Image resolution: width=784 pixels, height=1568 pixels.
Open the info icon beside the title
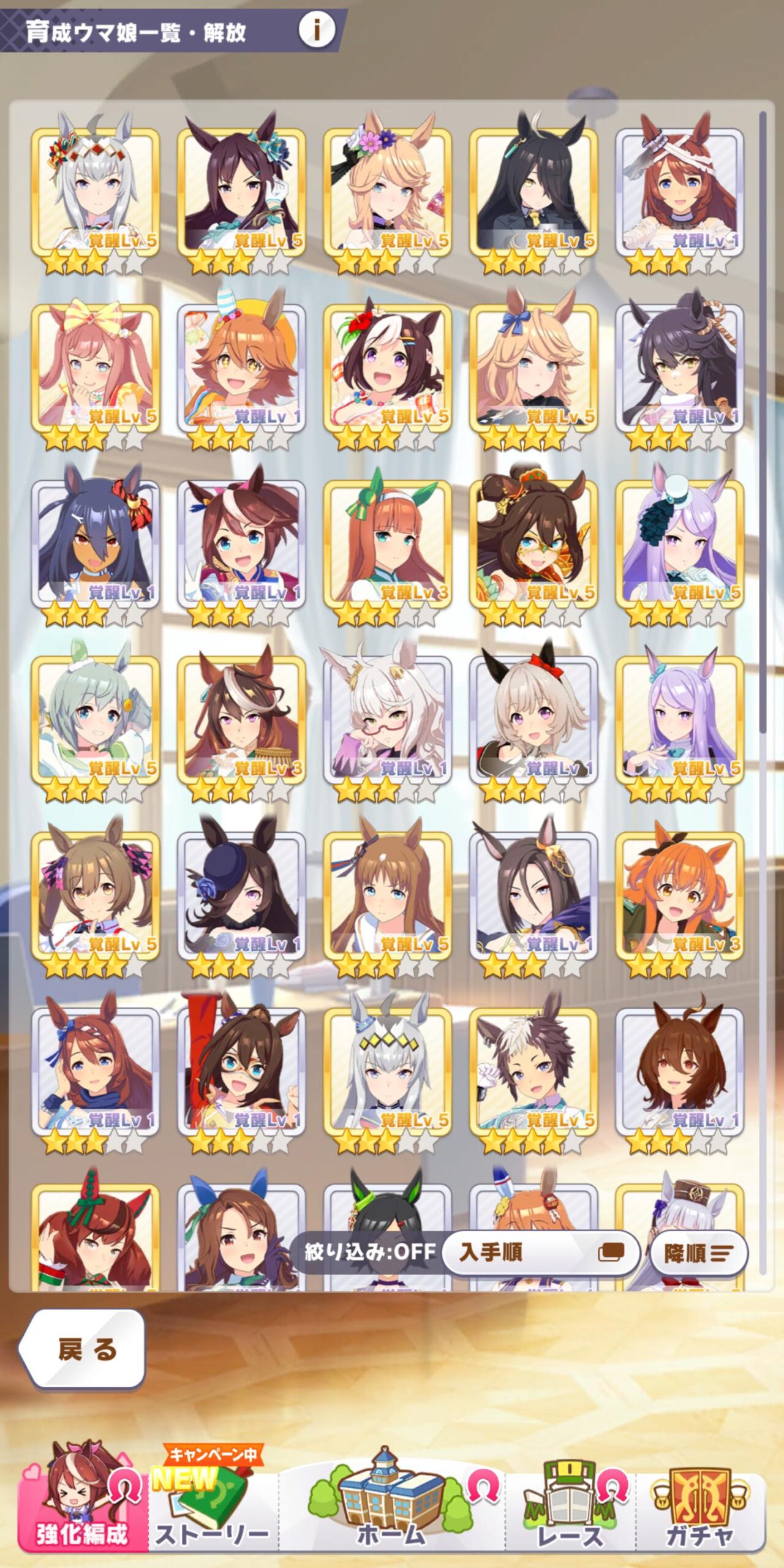click(x=316, y=29)
